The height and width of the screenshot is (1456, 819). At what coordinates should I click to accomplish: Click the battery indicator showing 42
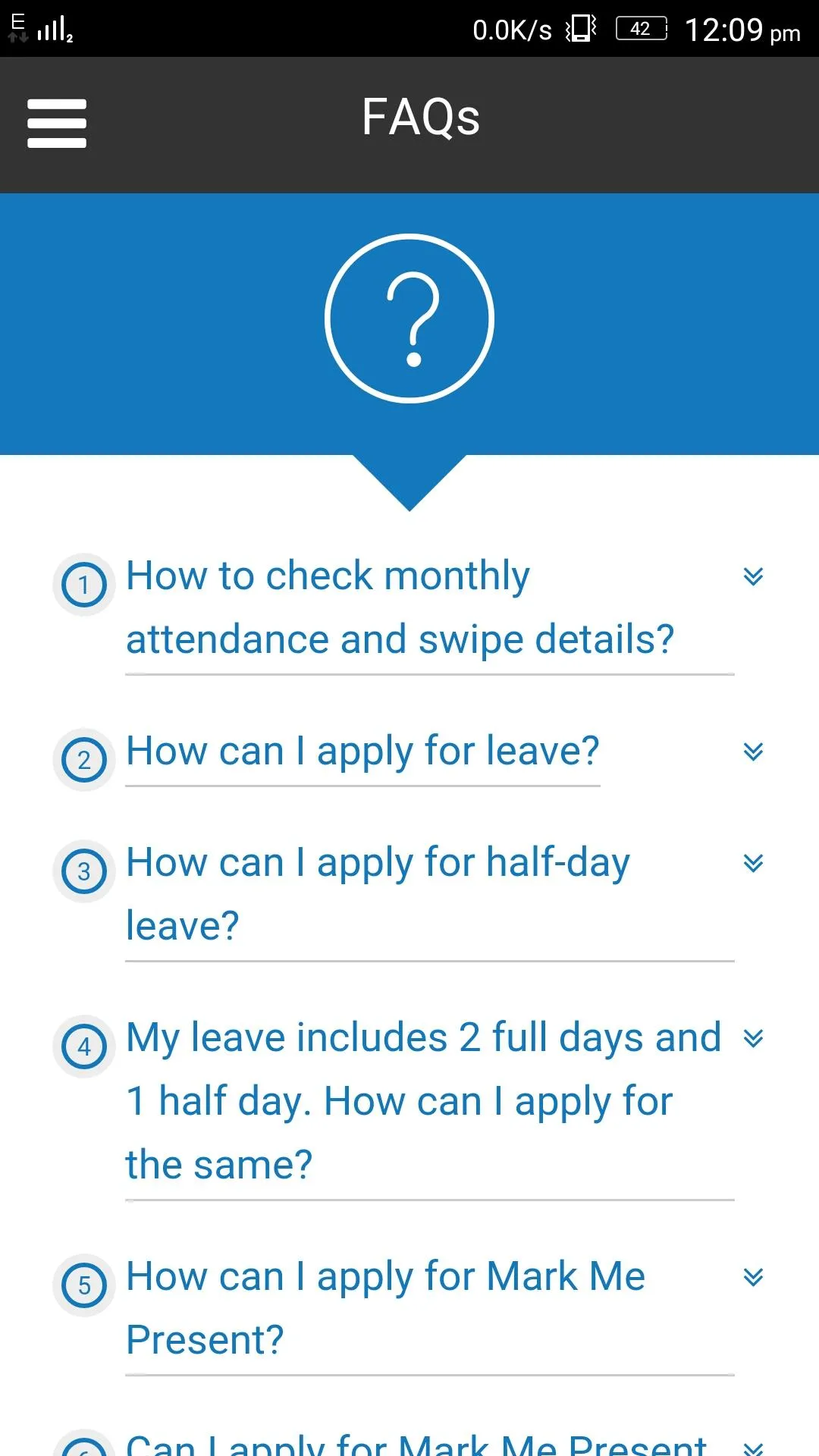[639, 27]
